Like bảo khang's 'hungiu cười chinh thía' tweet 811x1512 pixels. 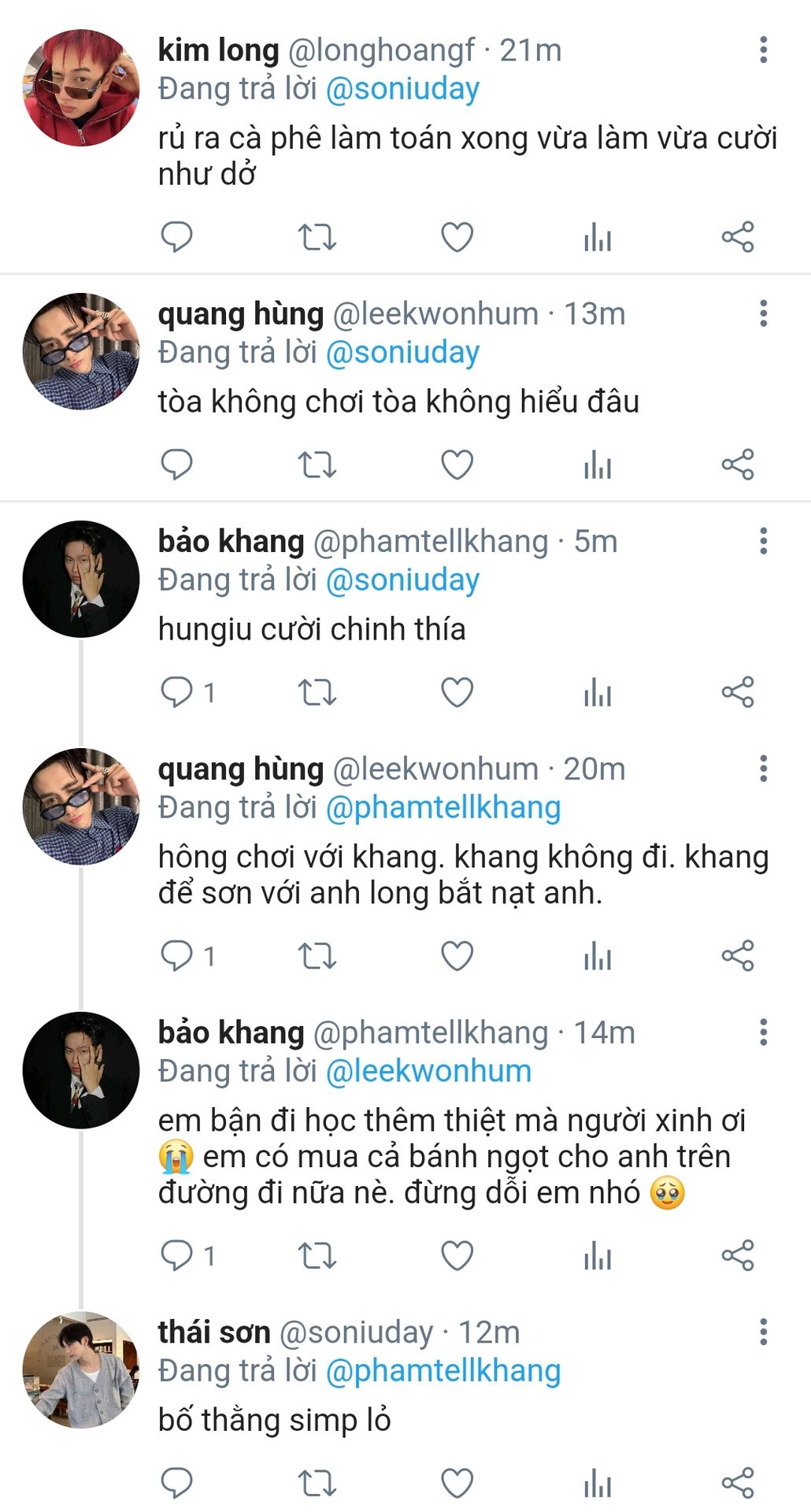tap(457, 692)
